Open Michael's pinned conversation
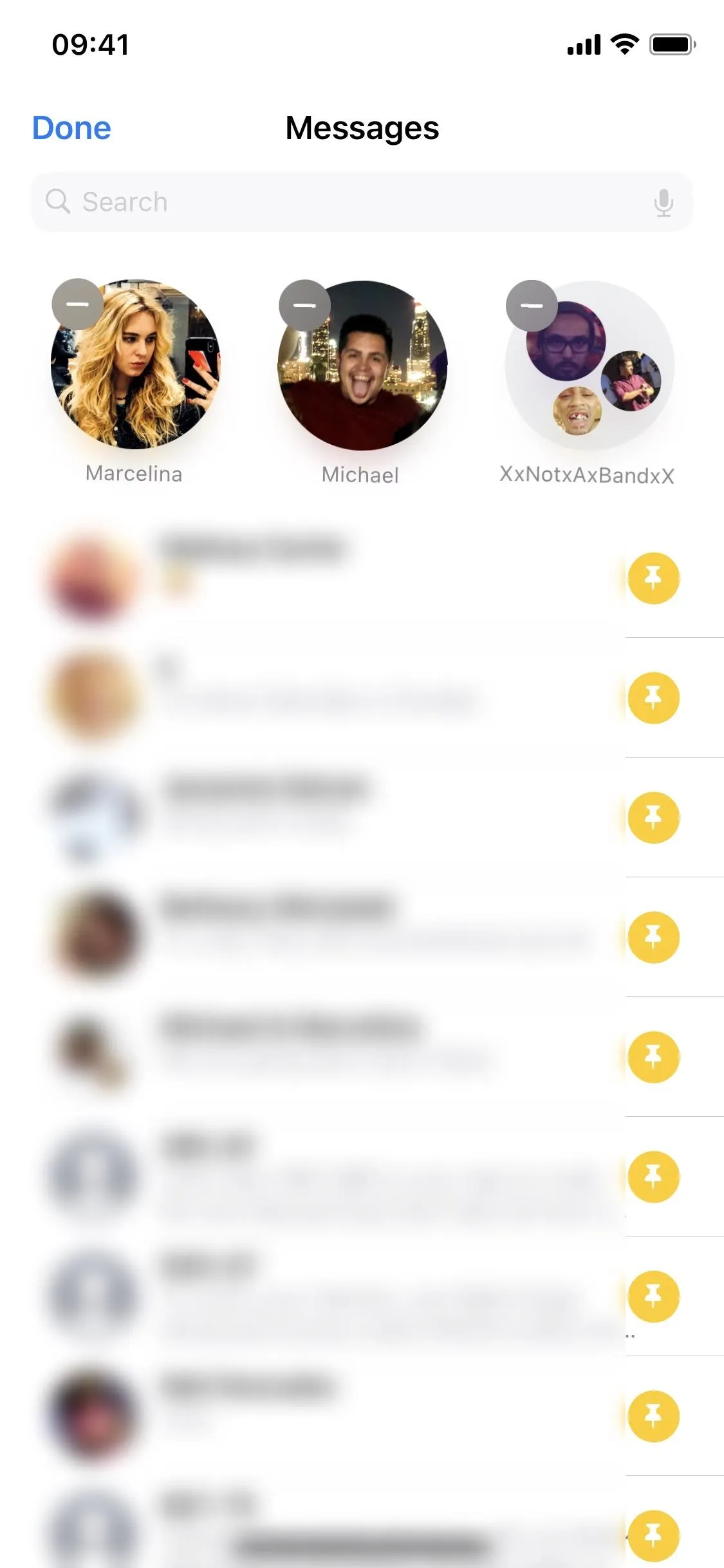Viewport: 724px width, 1568px height. (362, 366)
